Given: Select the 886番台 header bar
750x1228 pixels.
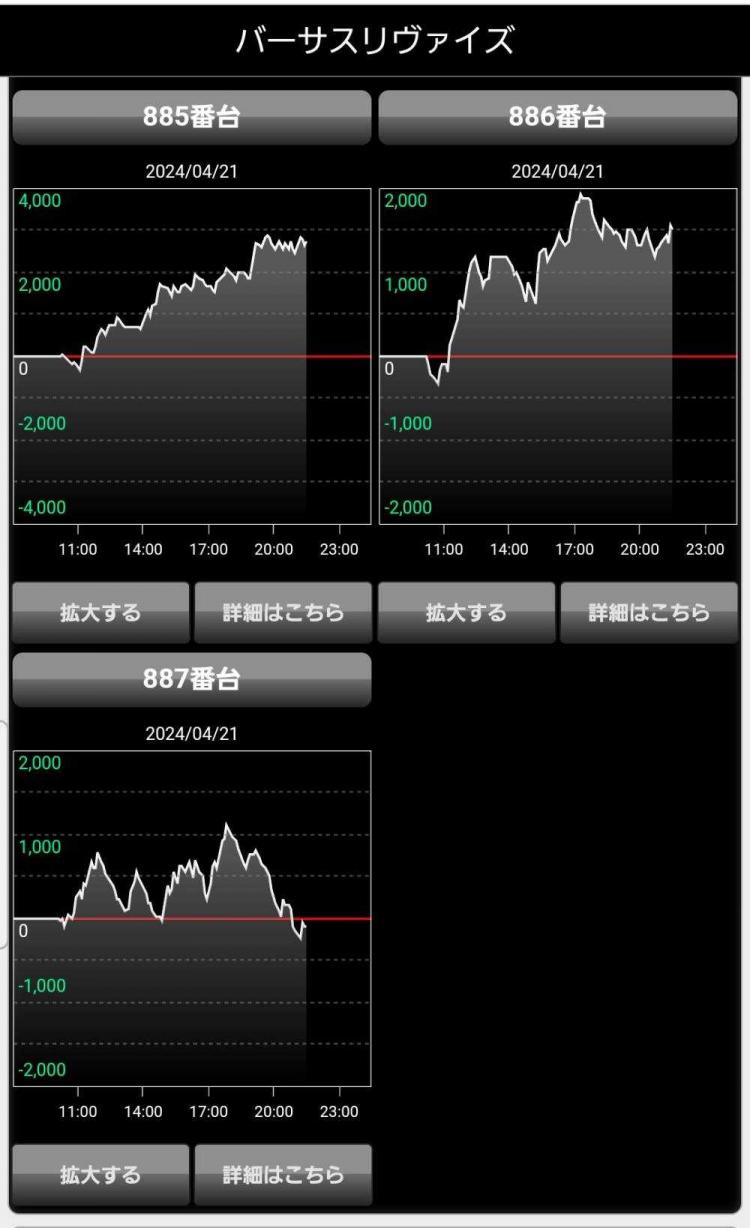Looking at the screenshot, I should 558,117.
